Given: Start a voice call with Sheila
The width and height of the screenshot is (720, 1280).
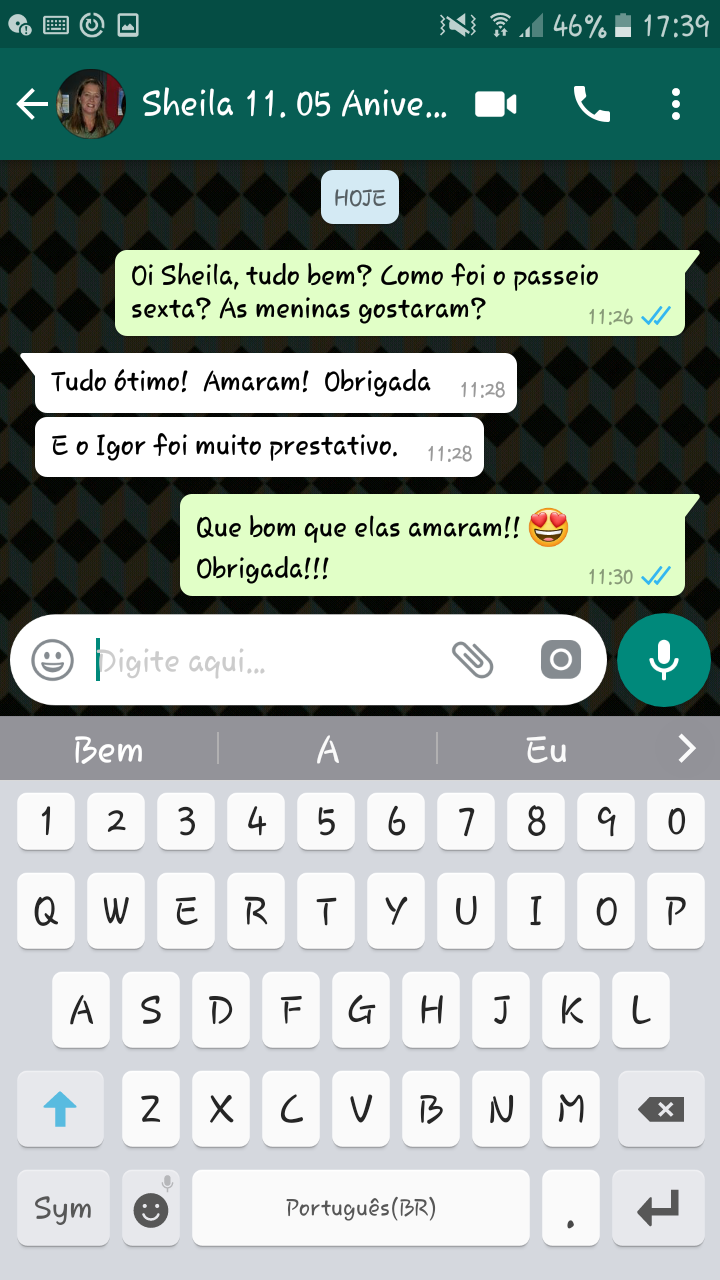Looking at the screenshot, I should click(x=591, y=104).
